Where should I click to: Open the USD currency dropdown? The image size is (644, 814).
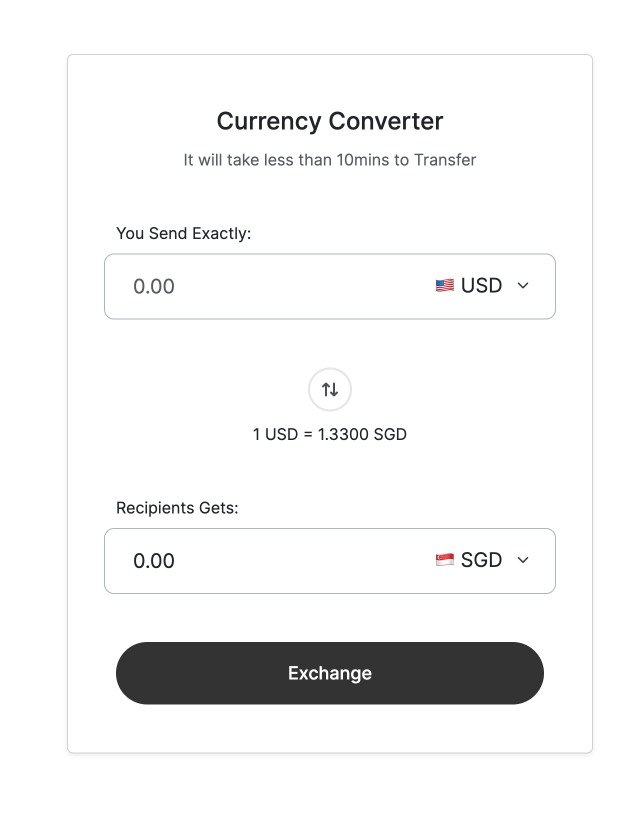point(482,287)
